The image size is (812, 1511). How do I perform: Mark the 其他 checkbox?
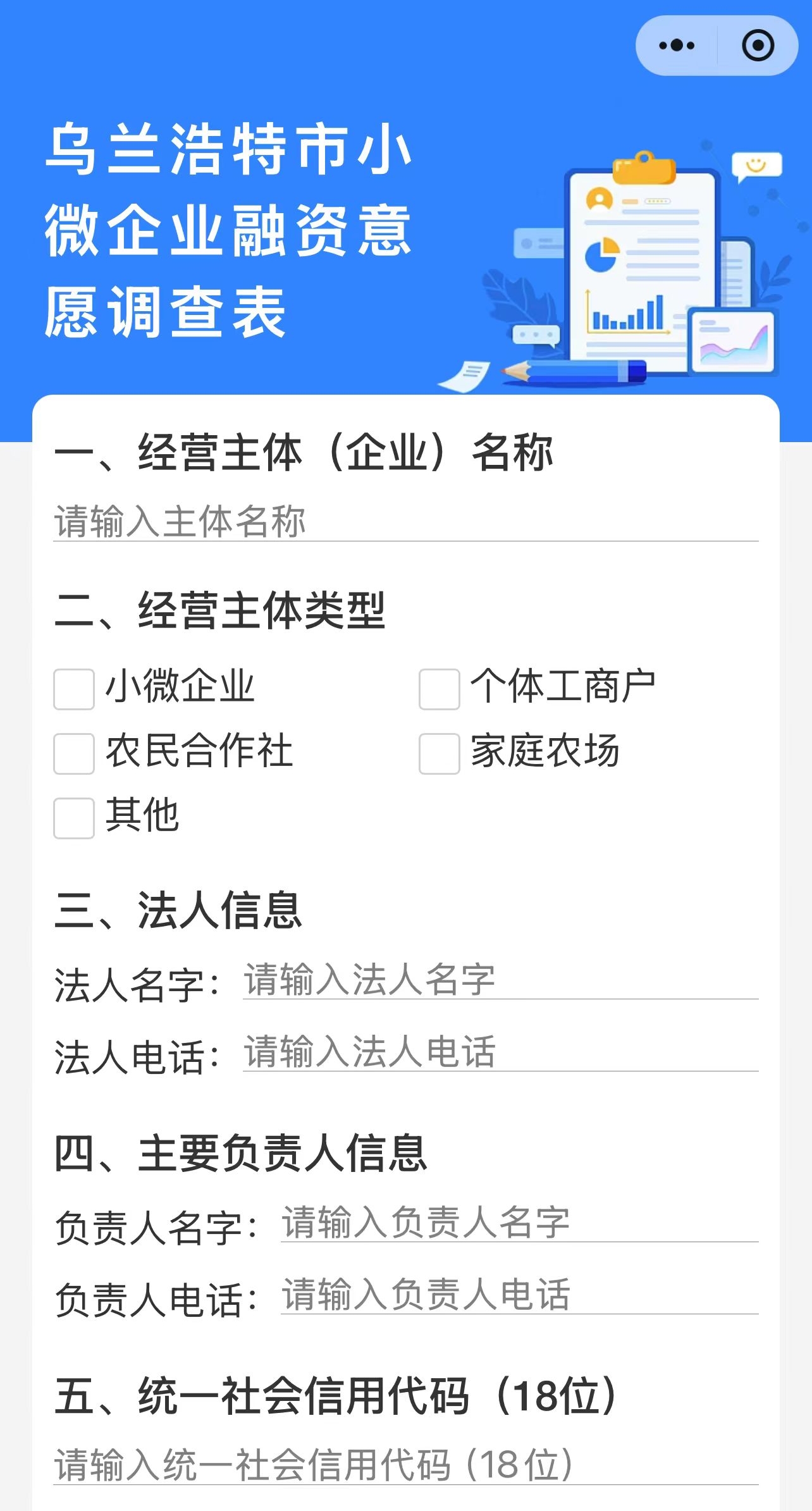pos(74,818)
